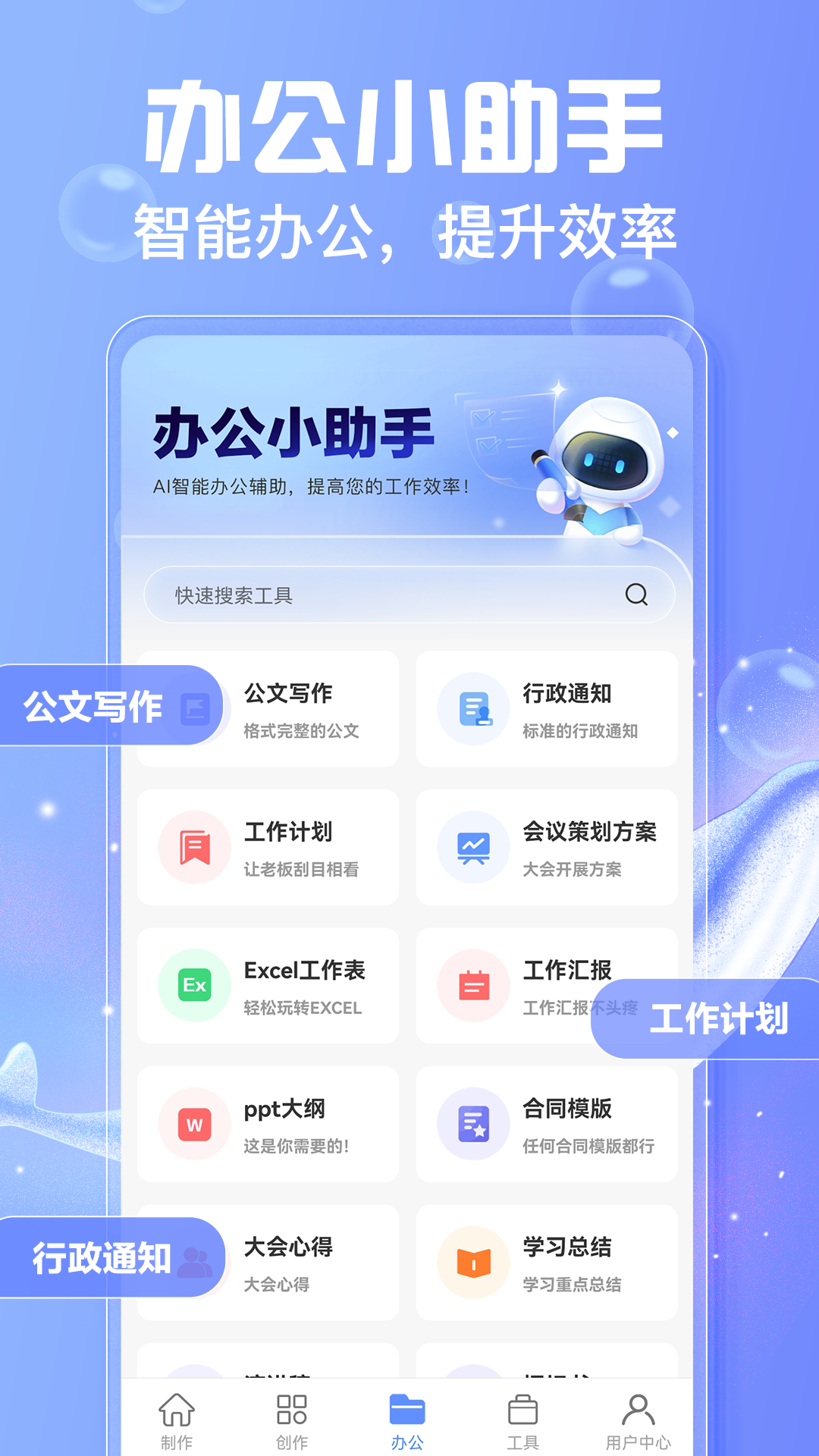This screenshot has height=1456, width=819.
Task: Select the 公文写作 document icon
Action: pyautogui.click(x=193, y=707)
